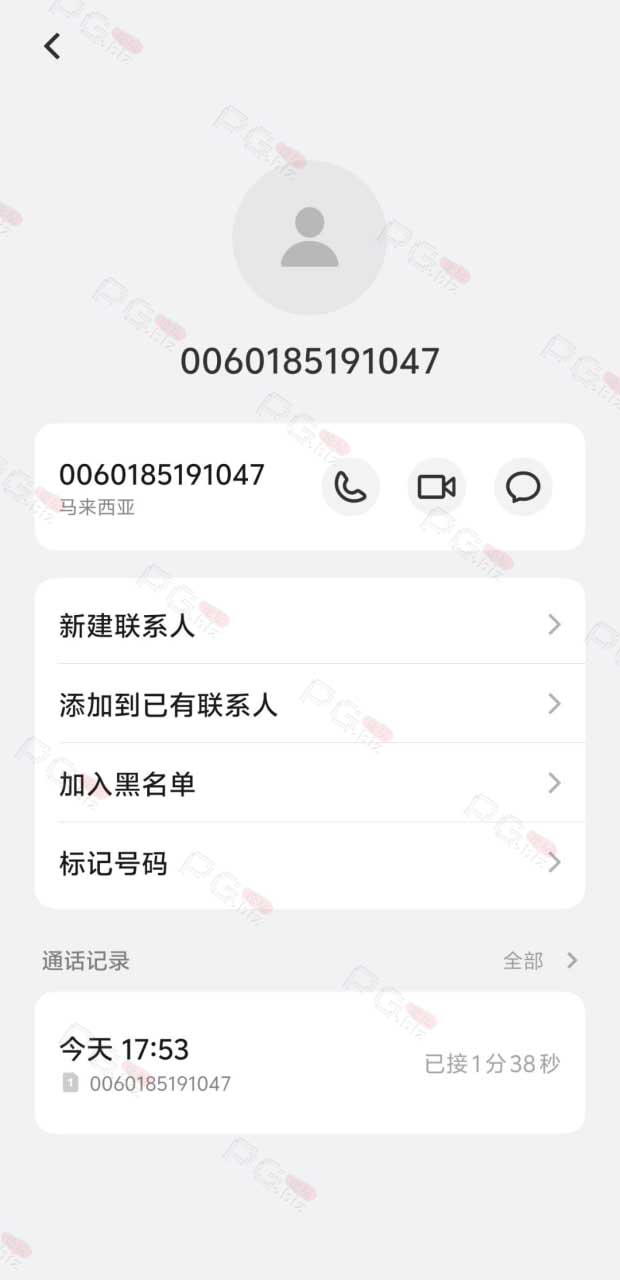This screenshot has height=1280, width=620.
Task: Send a message via the chat bubble icon
Action: coord(523,487)
